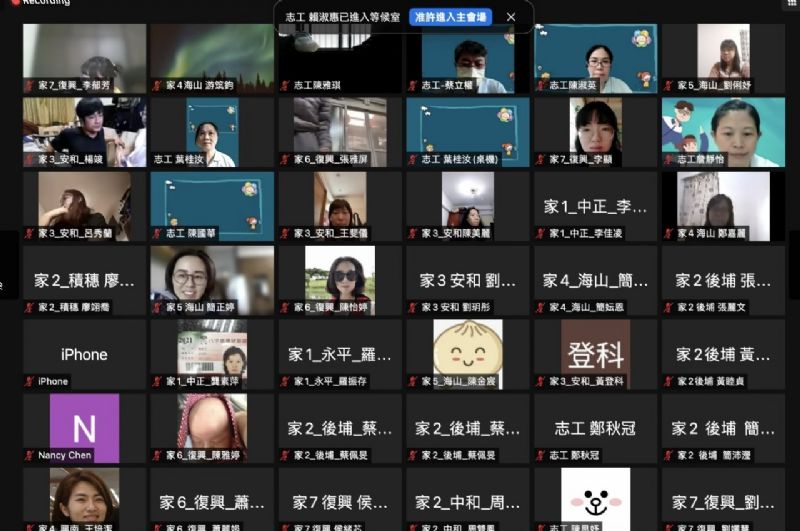The height and width of the screenshot is (531, 800).
Task: Select Nancy Chen's video tile
Action: [x=84, y=428]
